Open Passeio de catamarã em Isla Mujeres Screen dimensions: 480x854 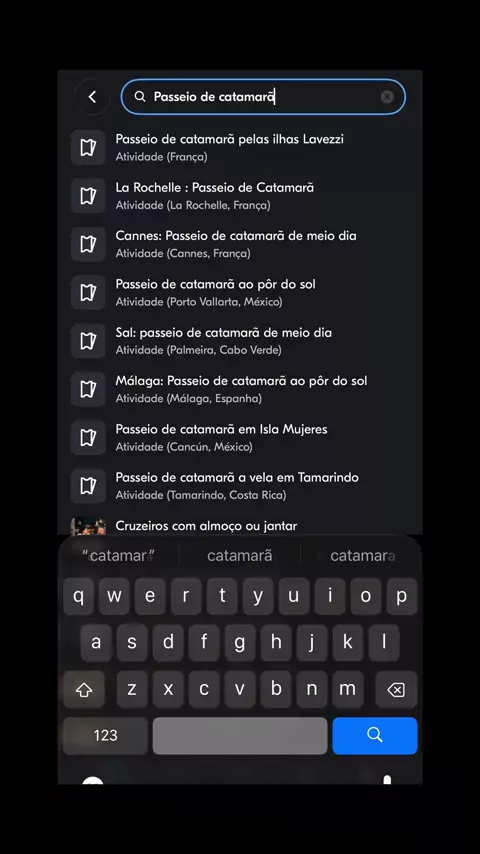pos(240,437)
